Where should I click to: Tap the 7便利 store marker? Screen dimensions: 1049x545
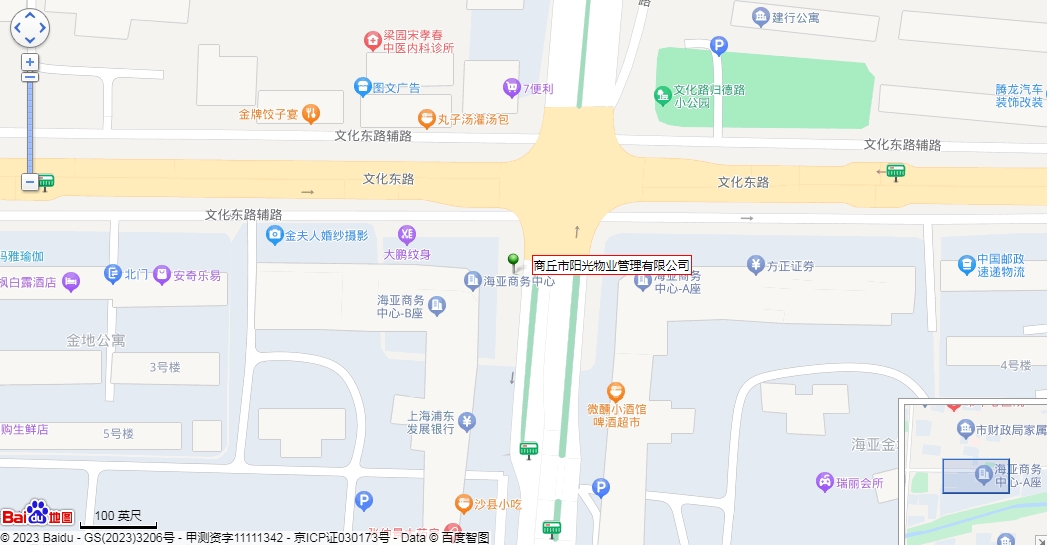point(512,88)
